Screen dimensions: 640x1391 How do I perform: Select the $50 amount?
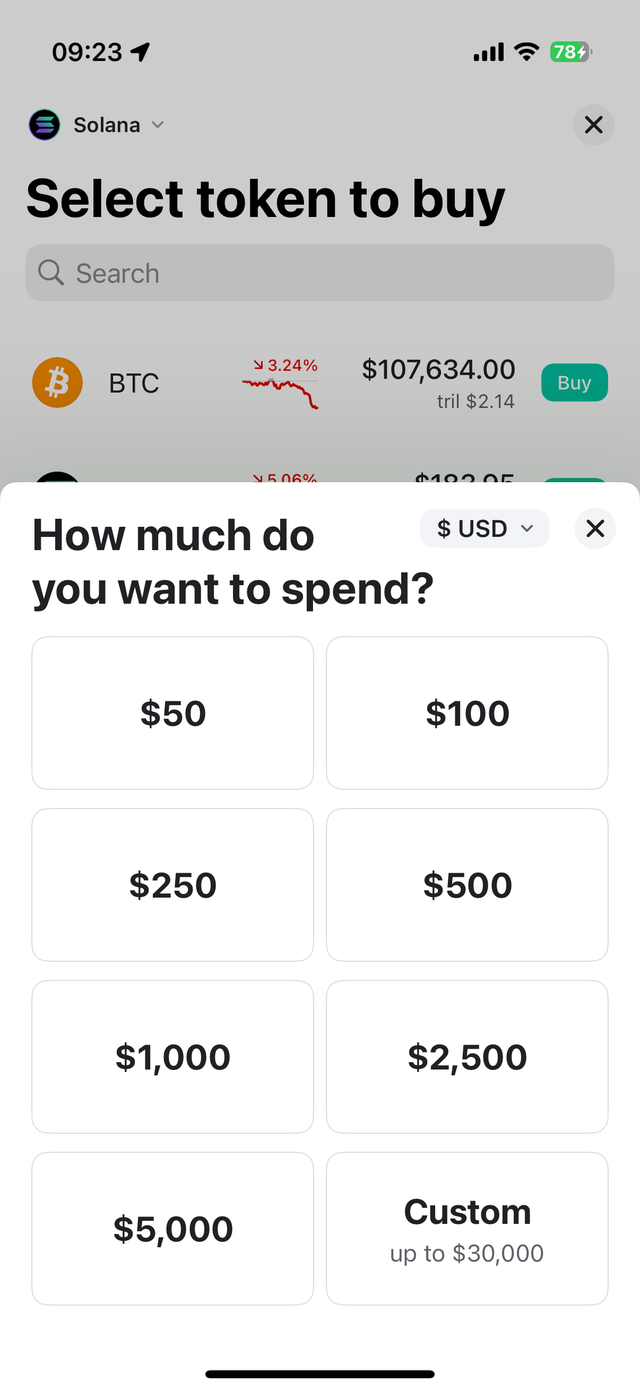click(172, 713)
